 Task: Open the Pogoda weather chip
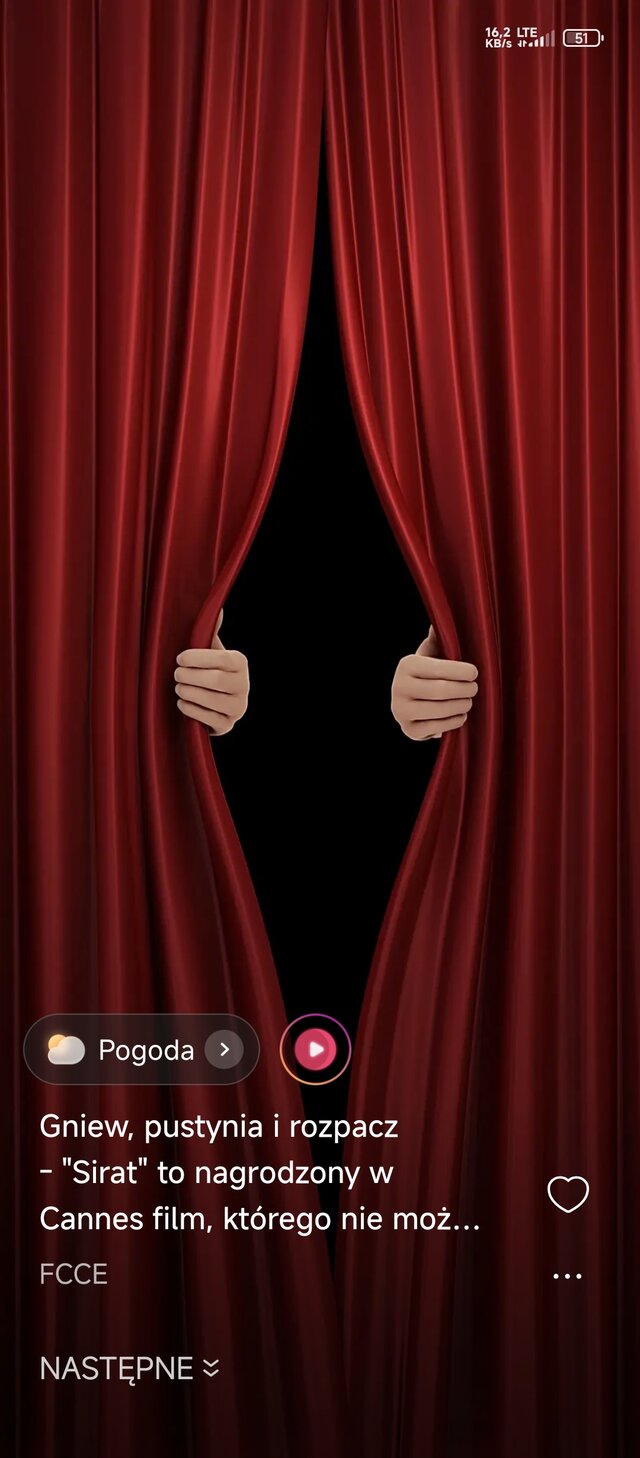[141, 1050]
